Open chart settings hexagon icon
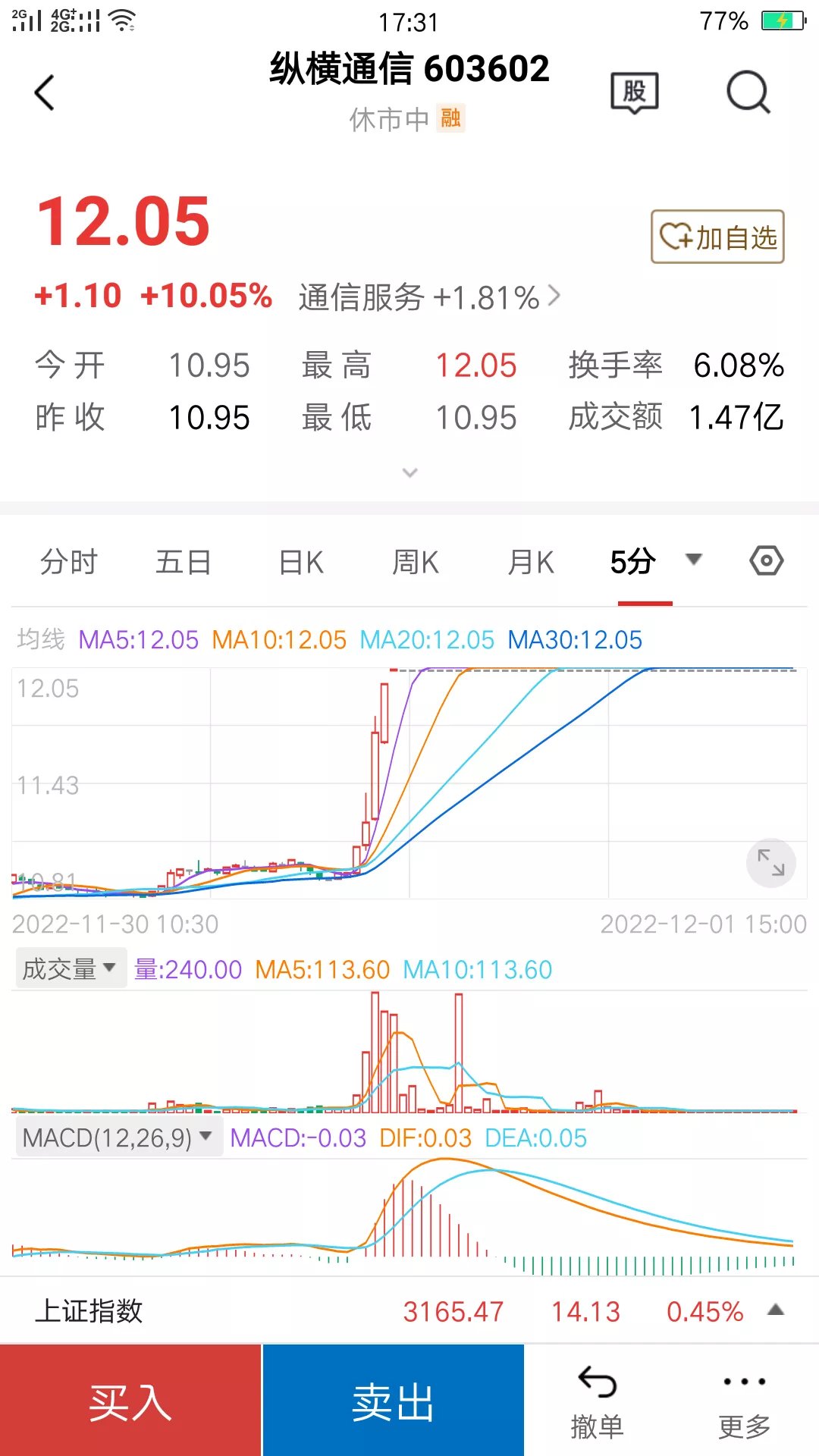The height and width of the screenshot is (1456, 819). [766, 561]
